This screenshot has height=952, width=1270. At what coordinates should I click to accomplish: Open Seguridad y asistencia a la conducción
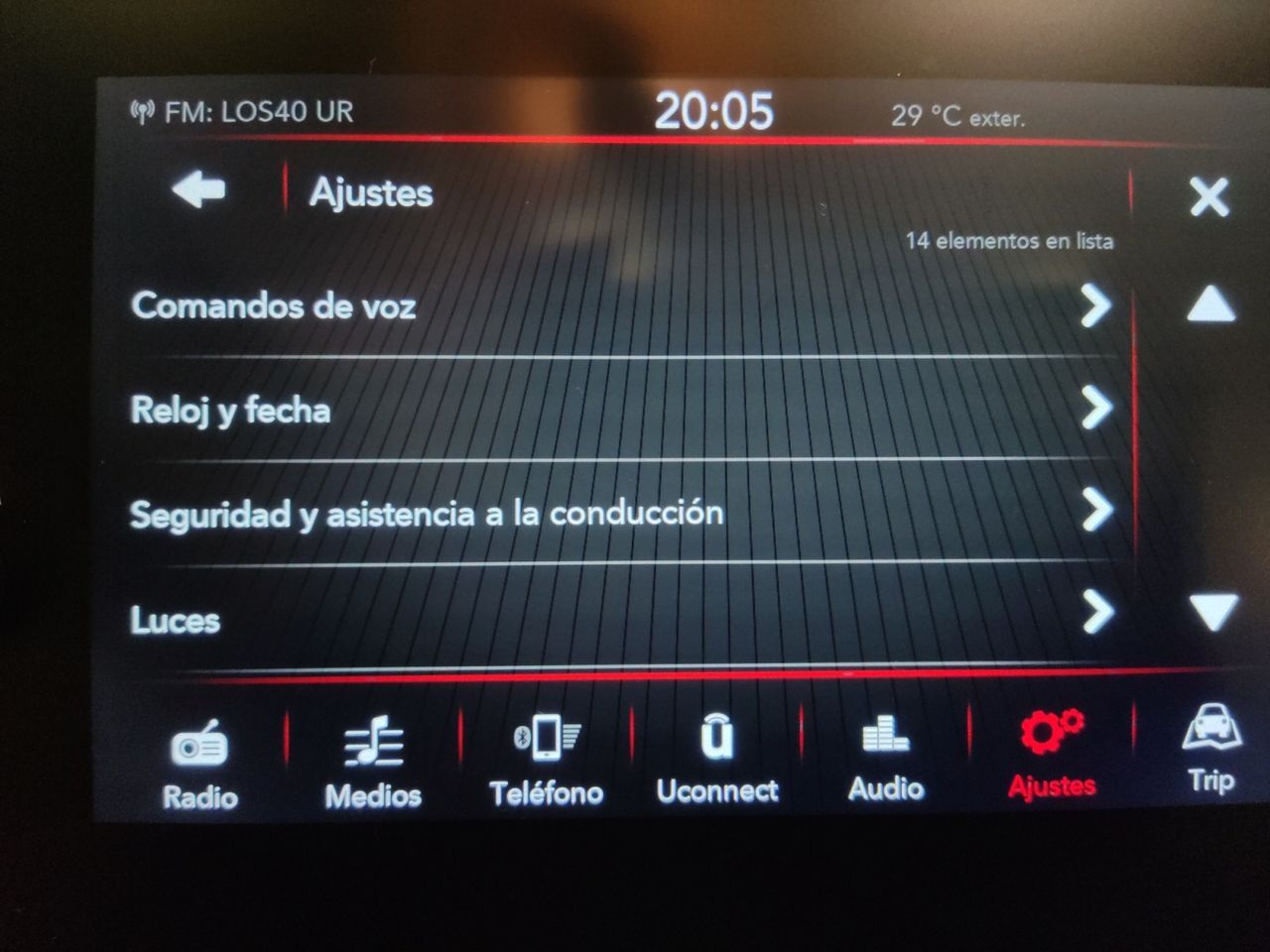(x=620, y=513)
